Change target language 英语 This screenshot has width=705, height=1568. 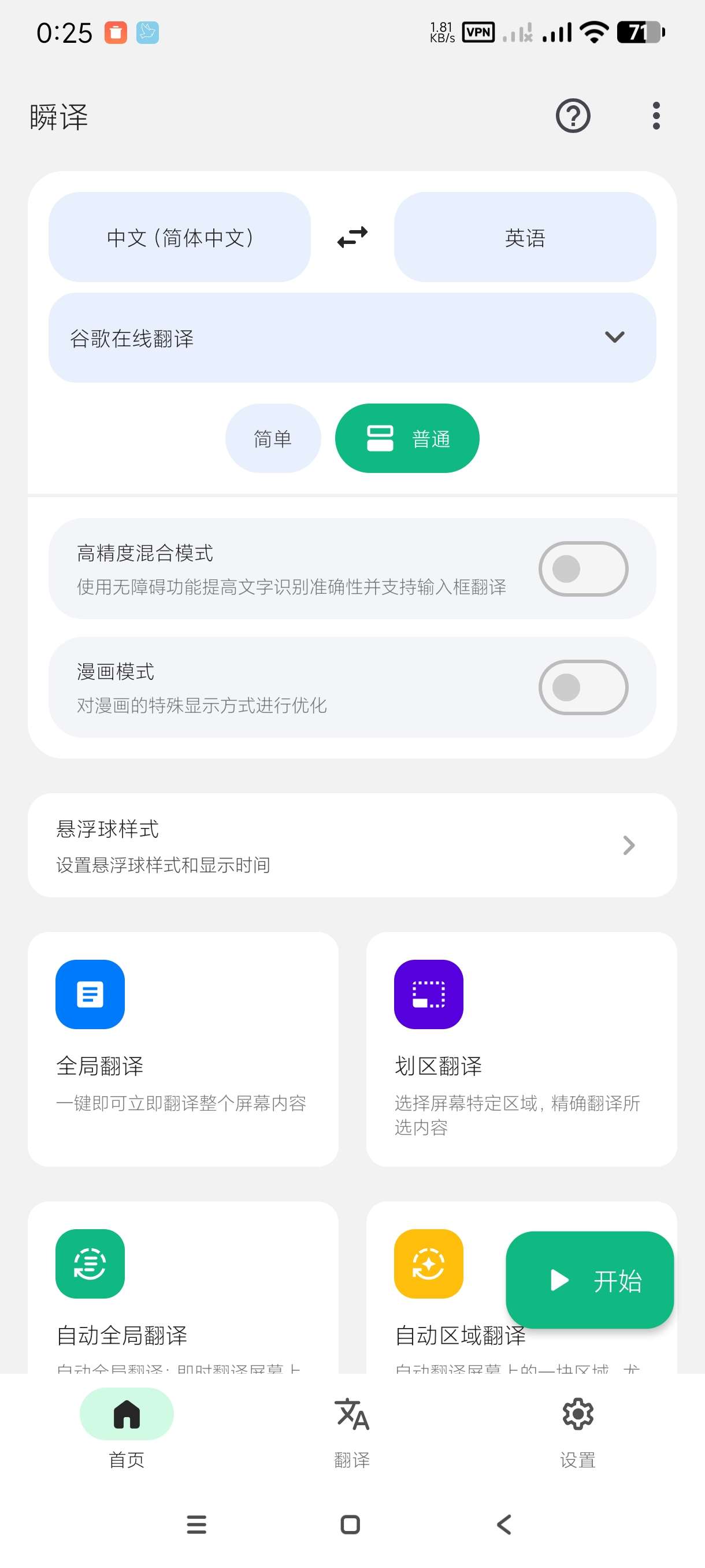(525, 238)
